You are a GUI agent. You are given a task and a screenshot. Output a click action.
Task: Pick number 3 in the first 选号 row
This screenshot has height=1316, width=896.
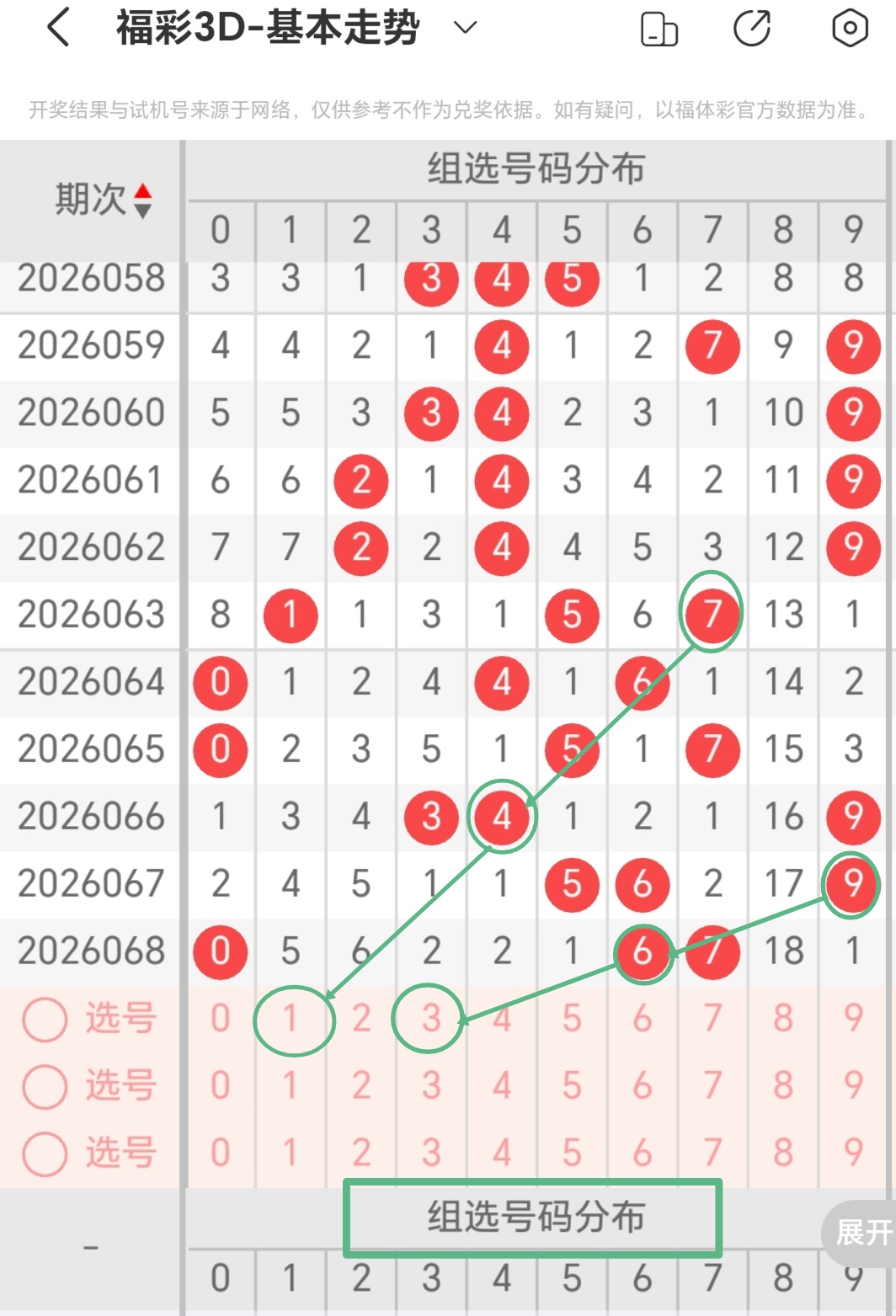tap(430, 1020)
